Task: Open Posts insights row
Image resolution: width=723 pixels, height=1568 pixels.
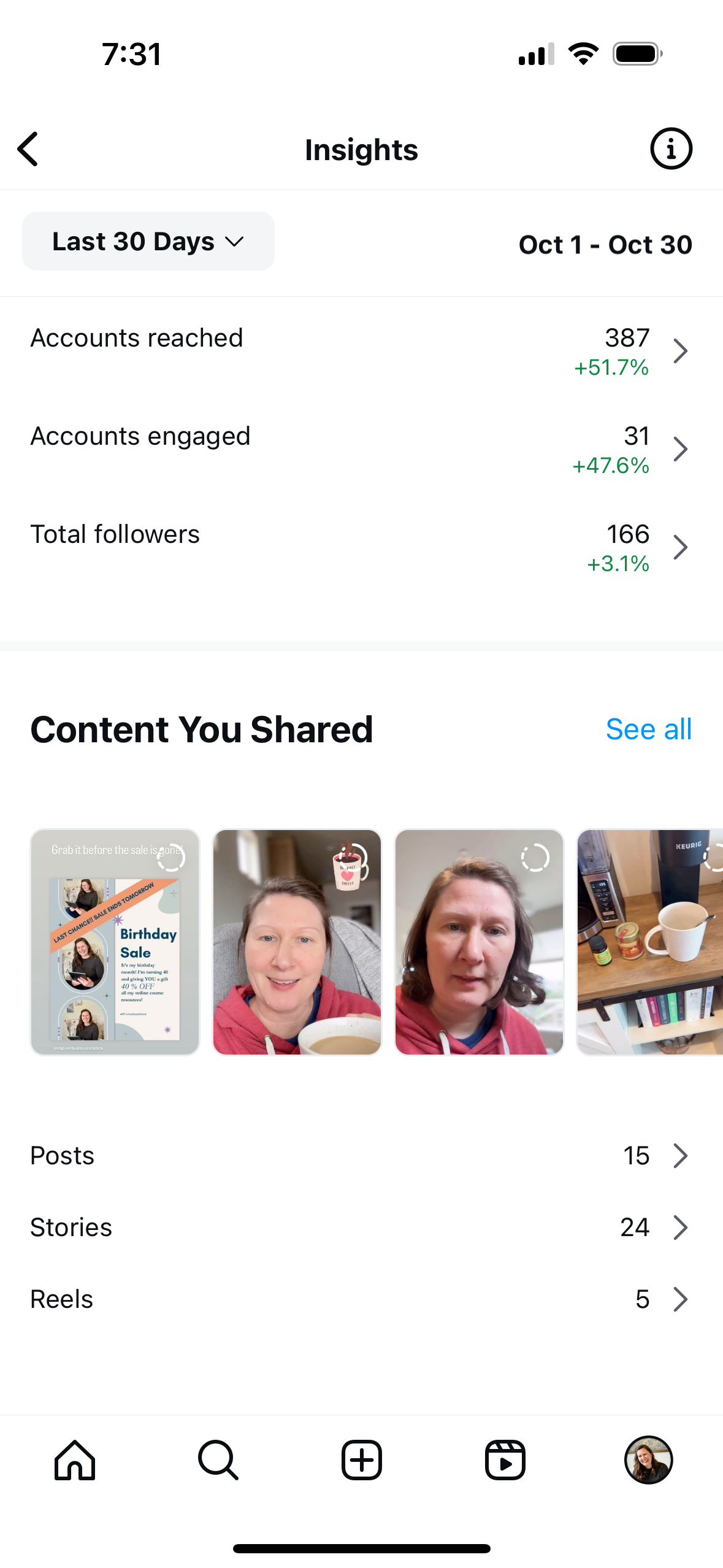Action: coord(361,1156)
